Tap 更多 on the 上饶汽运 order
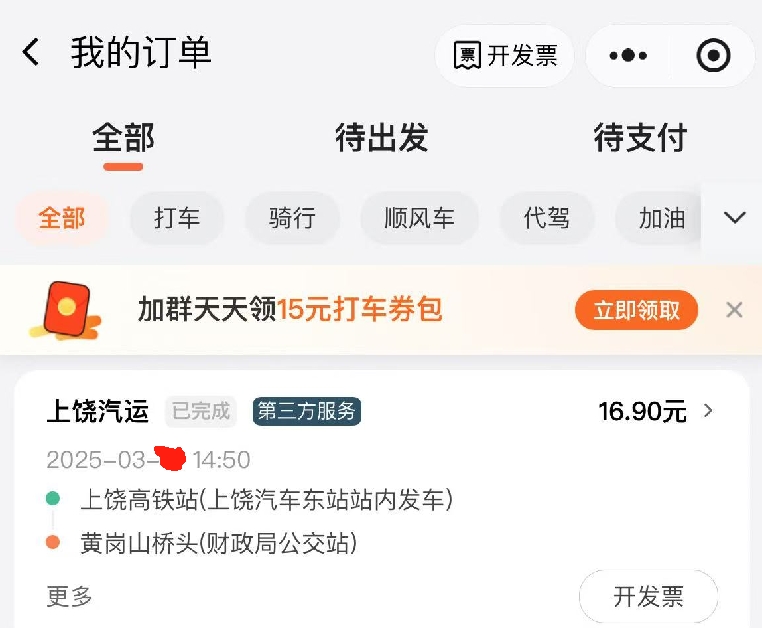Viewport: 762px width, 628px height. (69, 597)
